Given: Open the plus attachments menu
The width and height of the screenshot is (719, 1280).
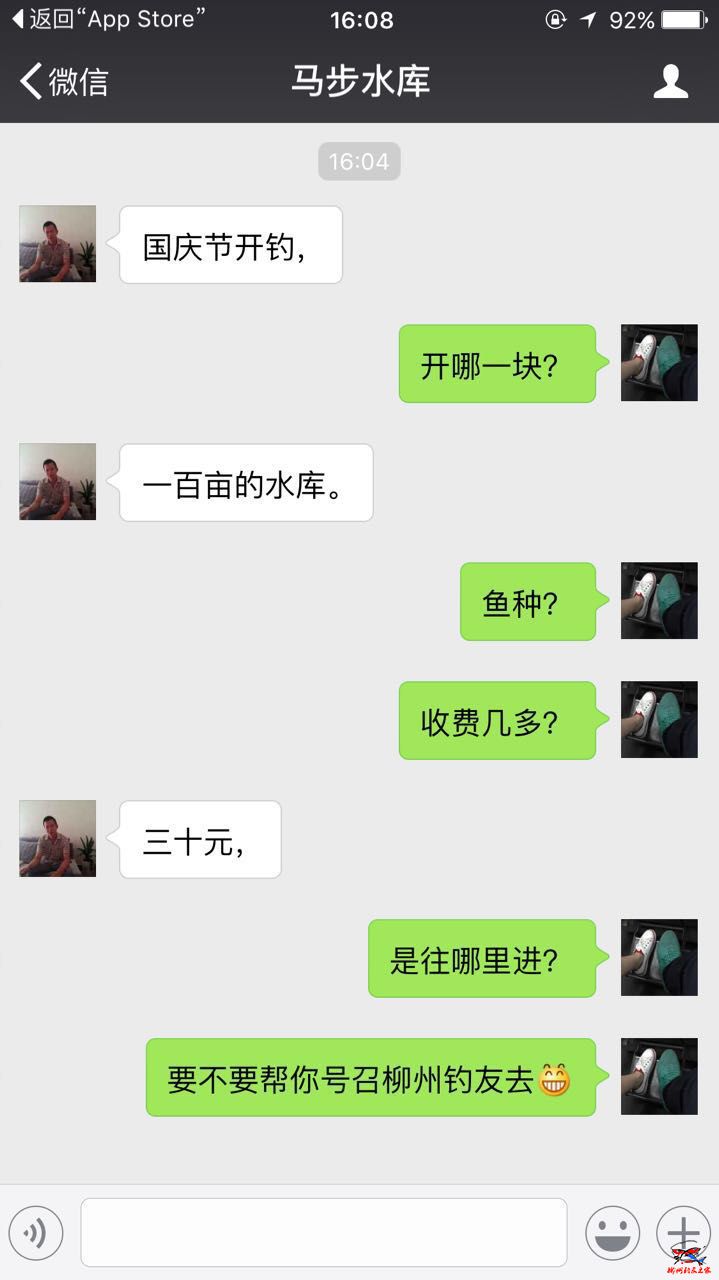Looking at the screenshot, I should coord(683,1231).
